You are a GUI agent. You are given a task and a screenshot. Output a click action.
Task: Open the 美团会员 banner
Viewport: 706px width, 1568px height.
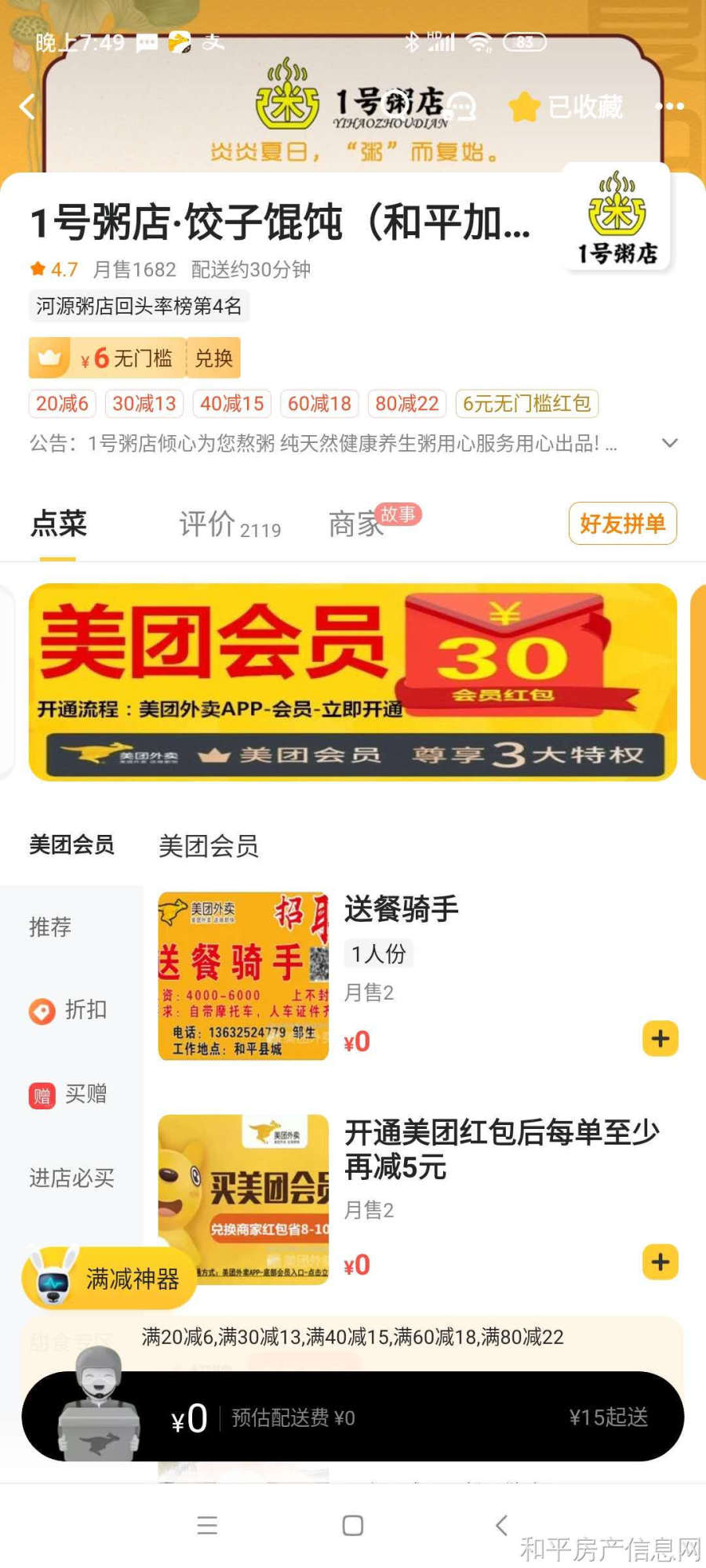[352, 681]
